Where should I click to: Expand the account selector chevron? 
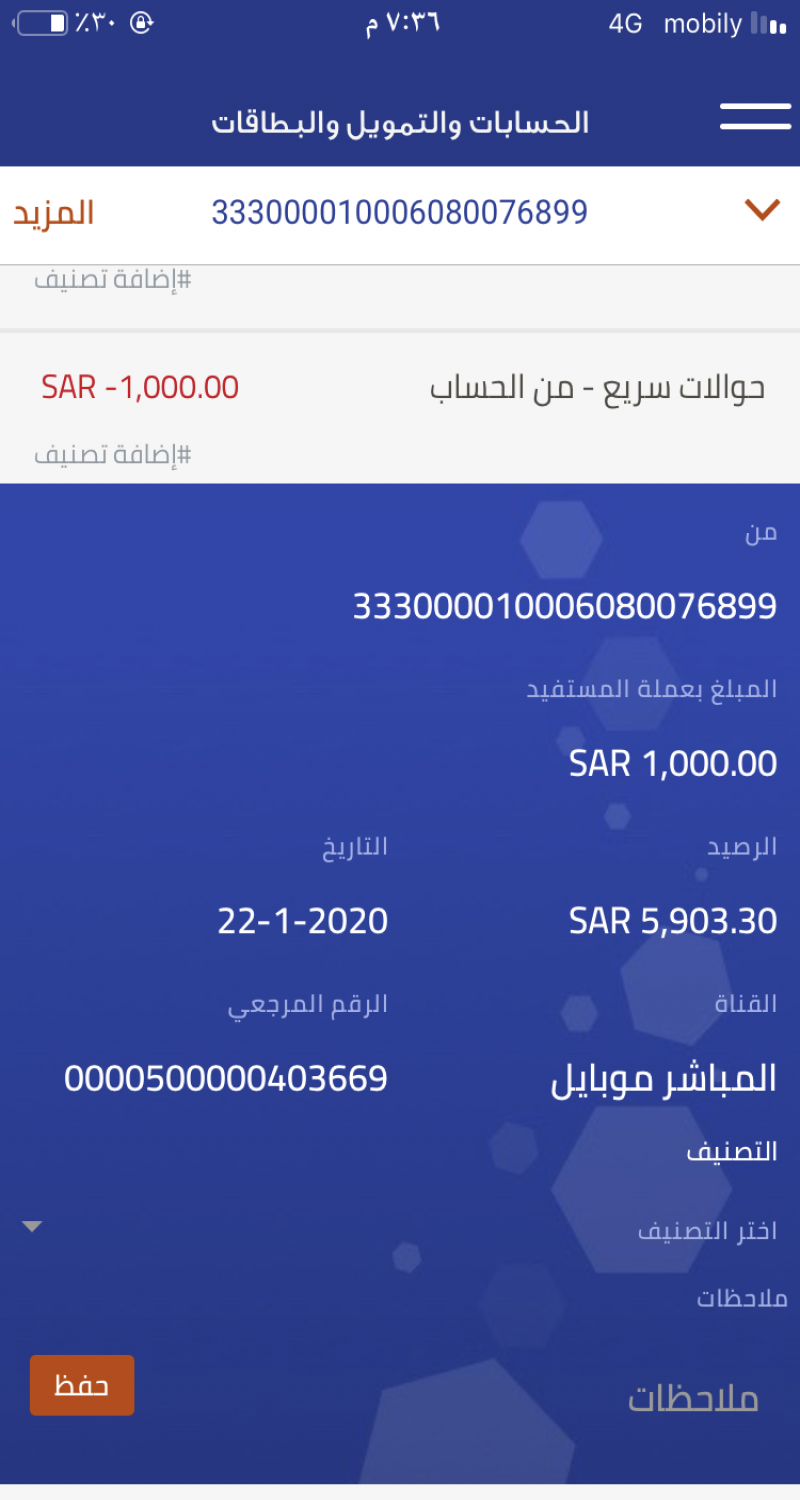tap(762, 210)
